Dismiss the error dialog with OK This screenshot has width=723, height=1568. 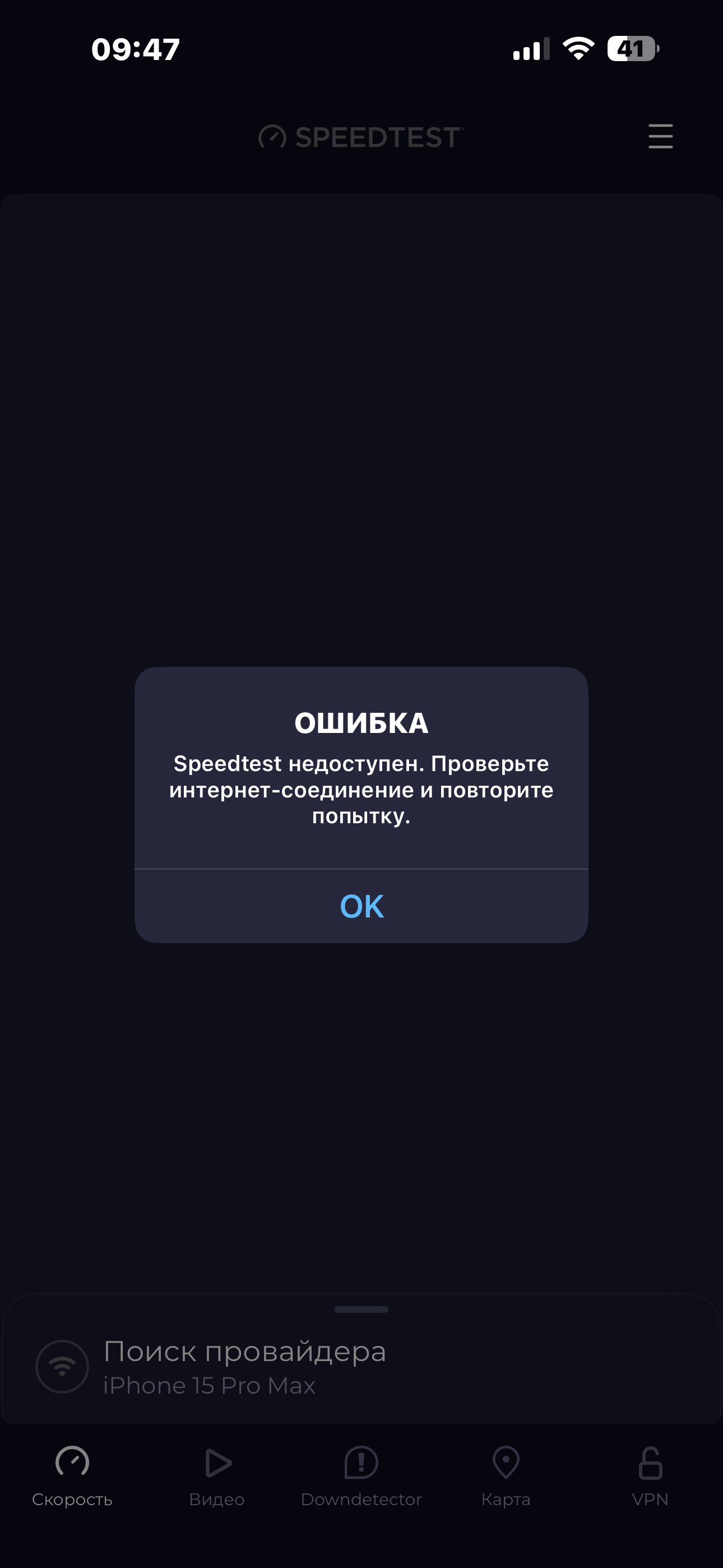coord(361,906)
